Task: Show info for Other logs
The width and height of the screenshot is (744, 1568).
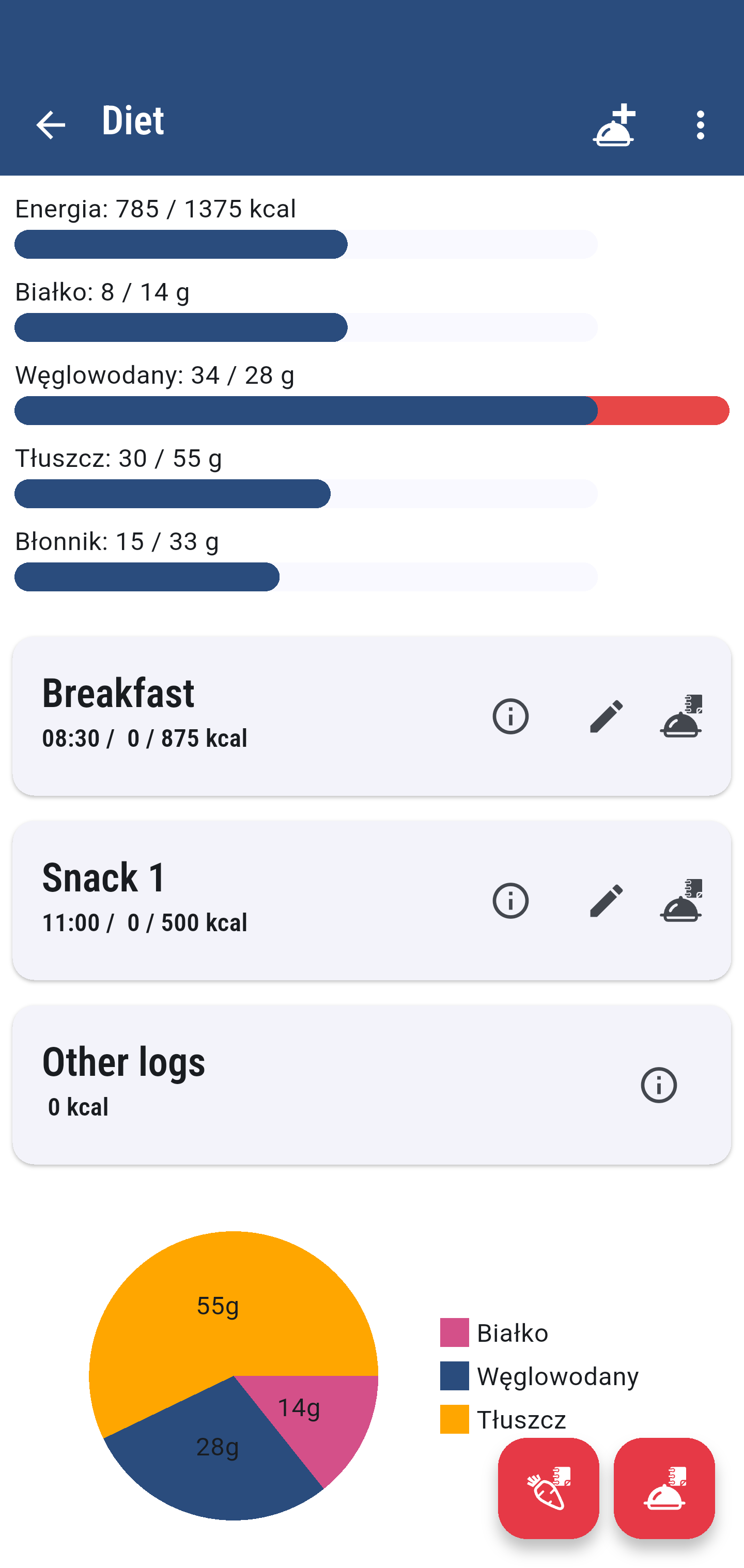Action: tap(659, 1085)
